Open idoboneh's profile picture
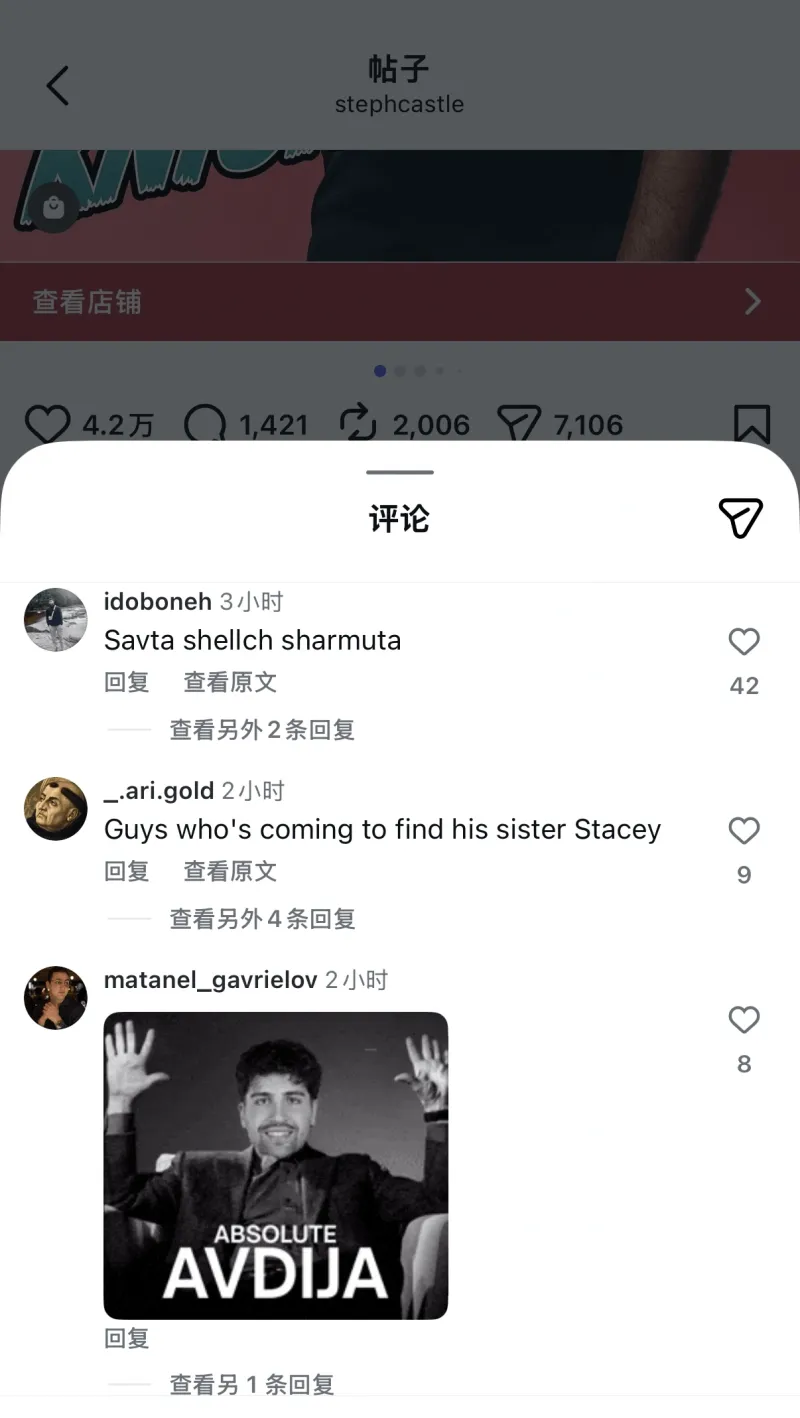This screenshot has width=800, height=1418. click(x=55, y=620)
